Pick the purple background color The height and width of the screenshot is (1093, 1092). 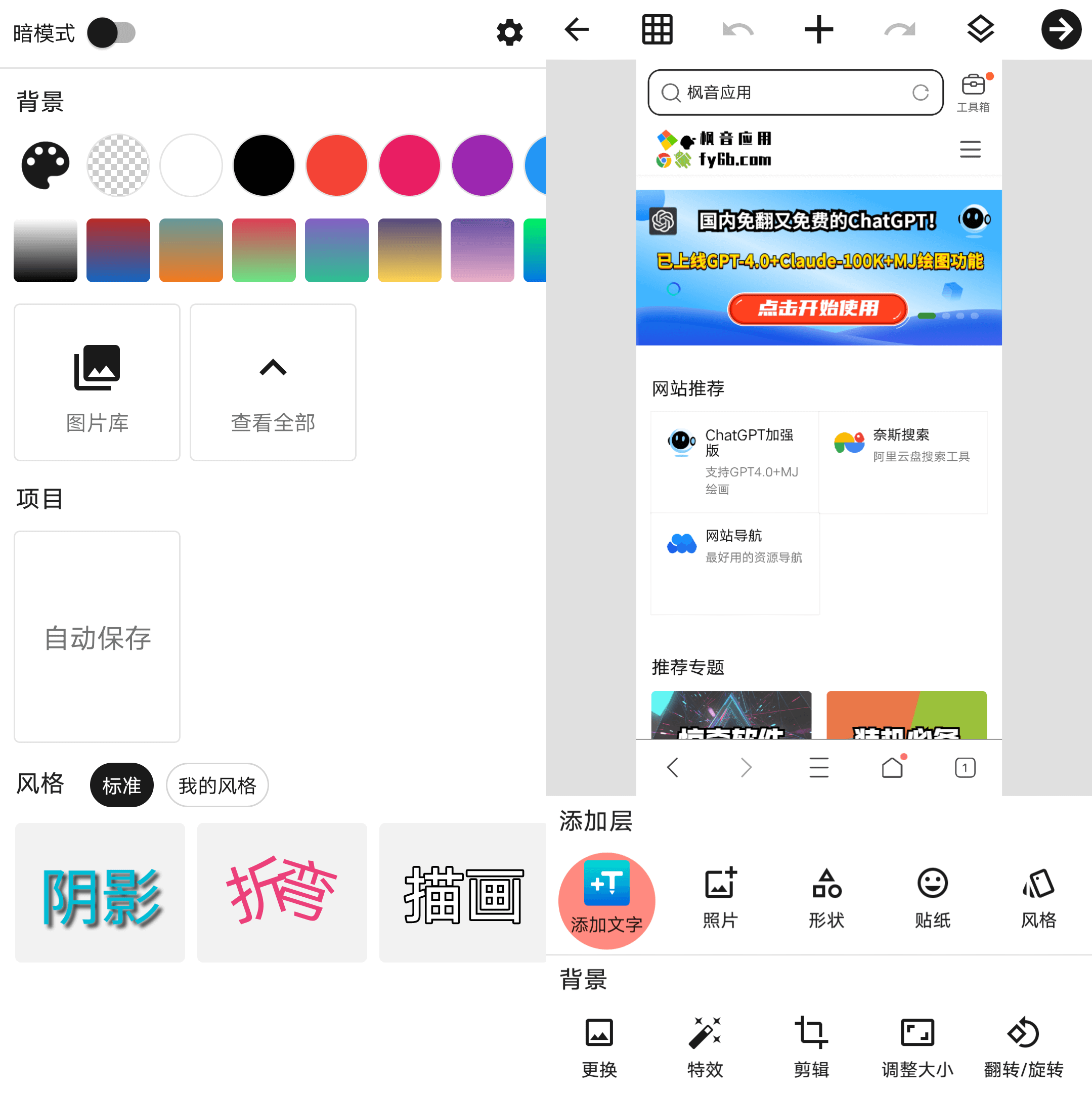click(x=482, y=164)
